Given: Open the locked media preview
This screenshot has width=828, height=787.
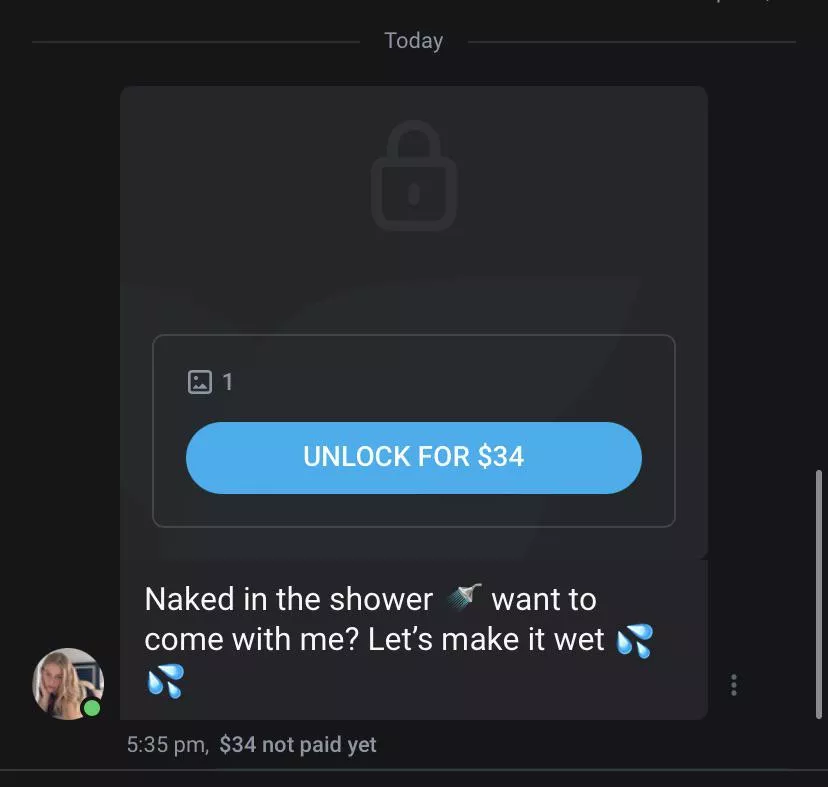Looking at the screenshot, I should [x=413, y=200].
